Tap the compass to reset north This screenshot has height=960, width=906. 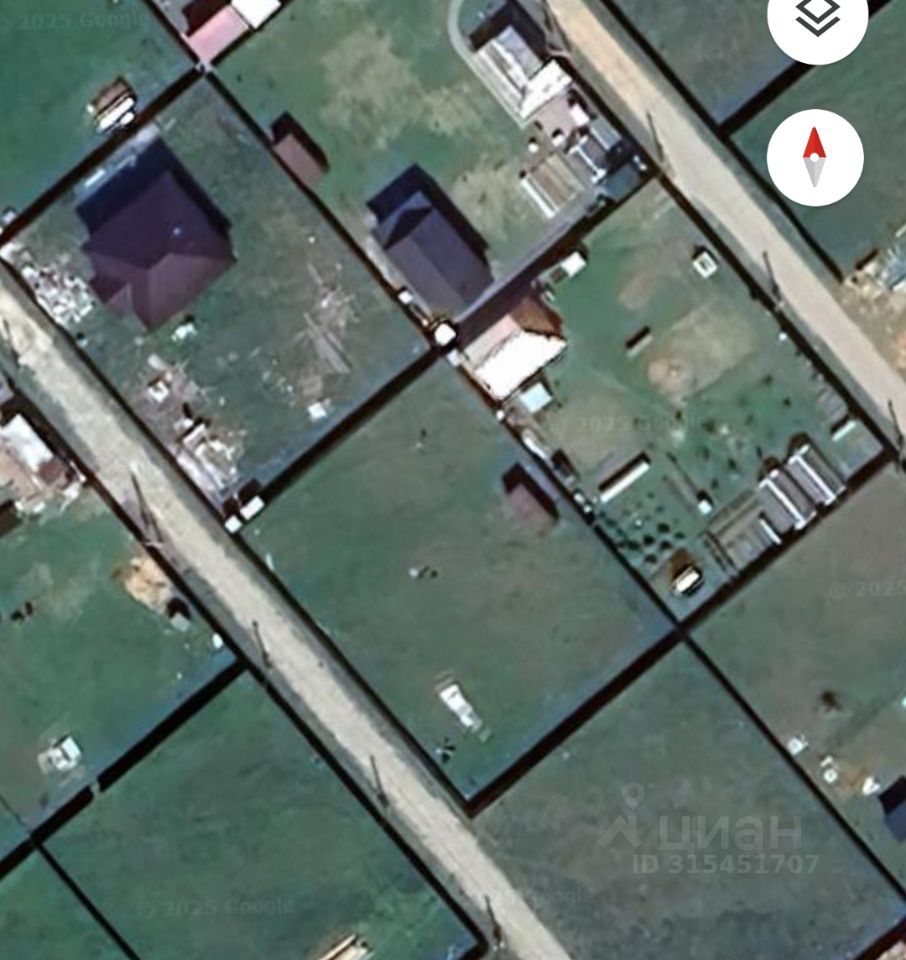click(x=815, y=158)
